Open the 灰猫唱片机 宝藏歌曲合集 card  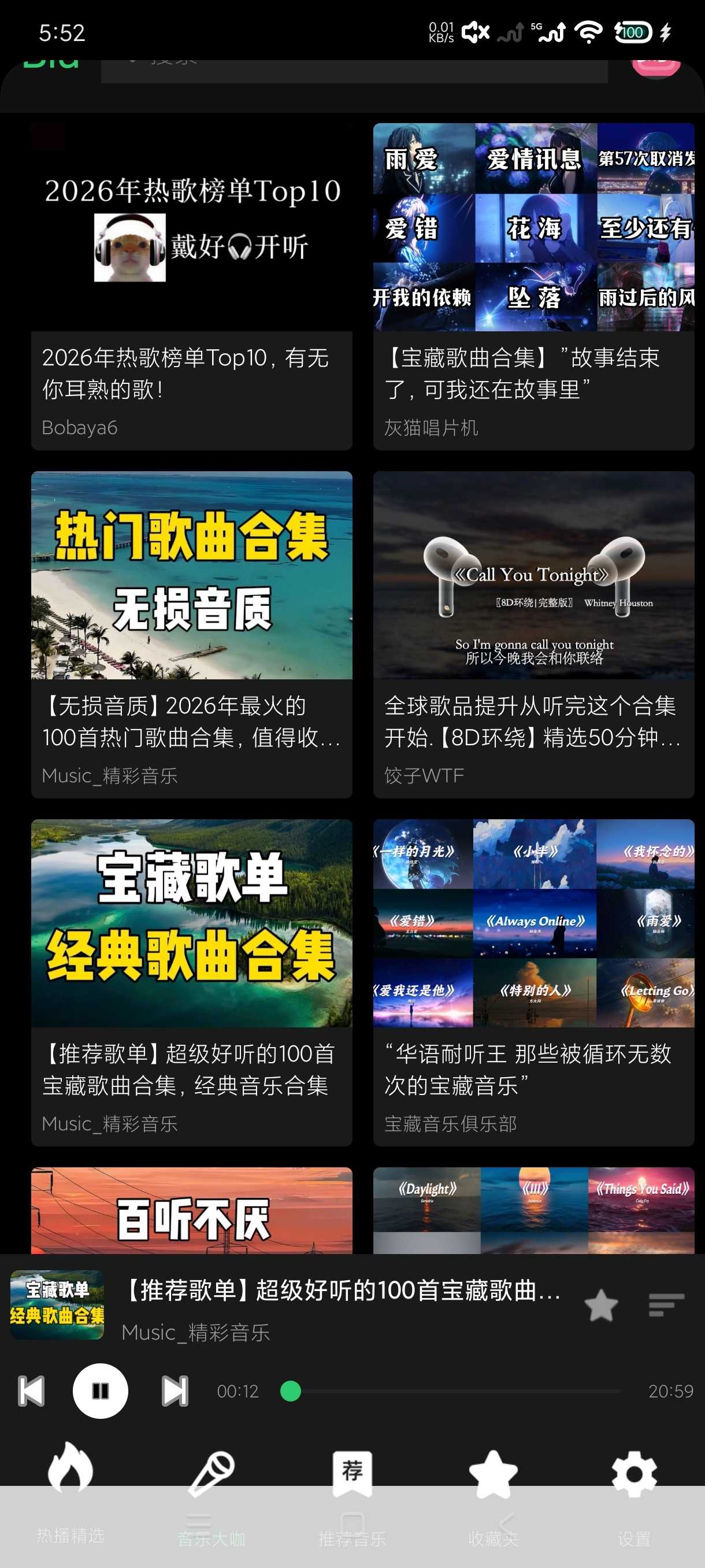click(533, 287)
